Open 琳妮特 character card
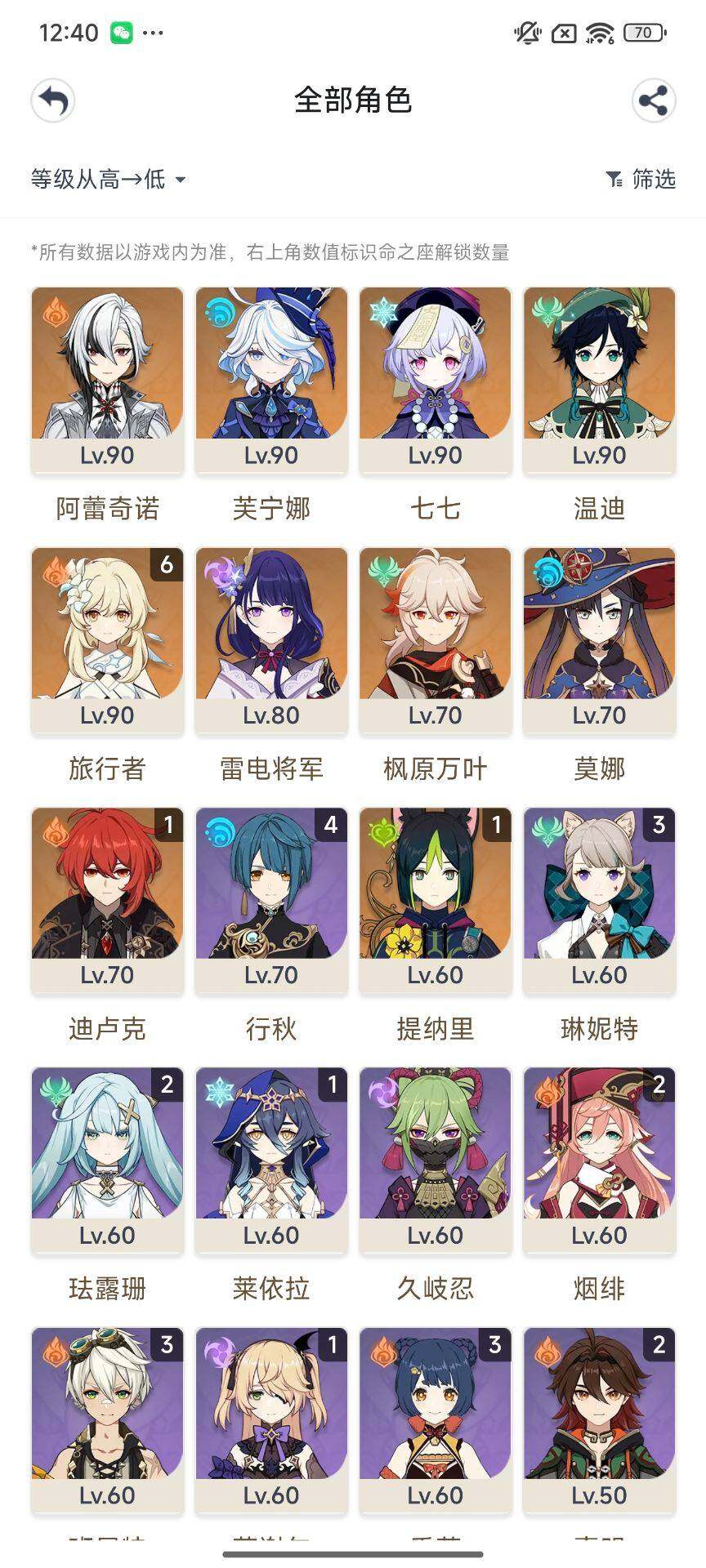This screenshot has width=706, height=1568. 599,899
